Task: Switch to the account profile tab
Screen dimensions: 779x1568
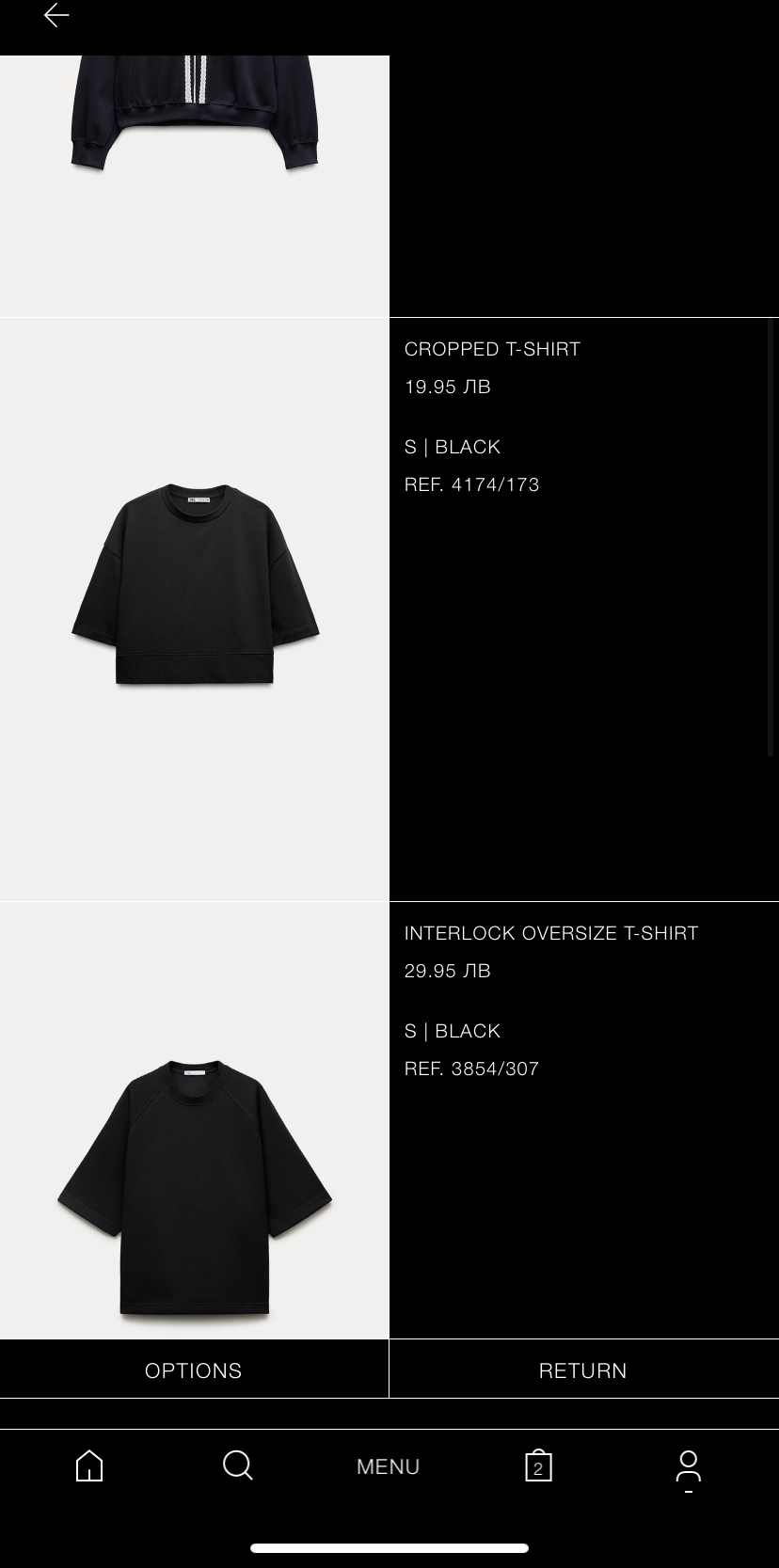Action: 688,1467
